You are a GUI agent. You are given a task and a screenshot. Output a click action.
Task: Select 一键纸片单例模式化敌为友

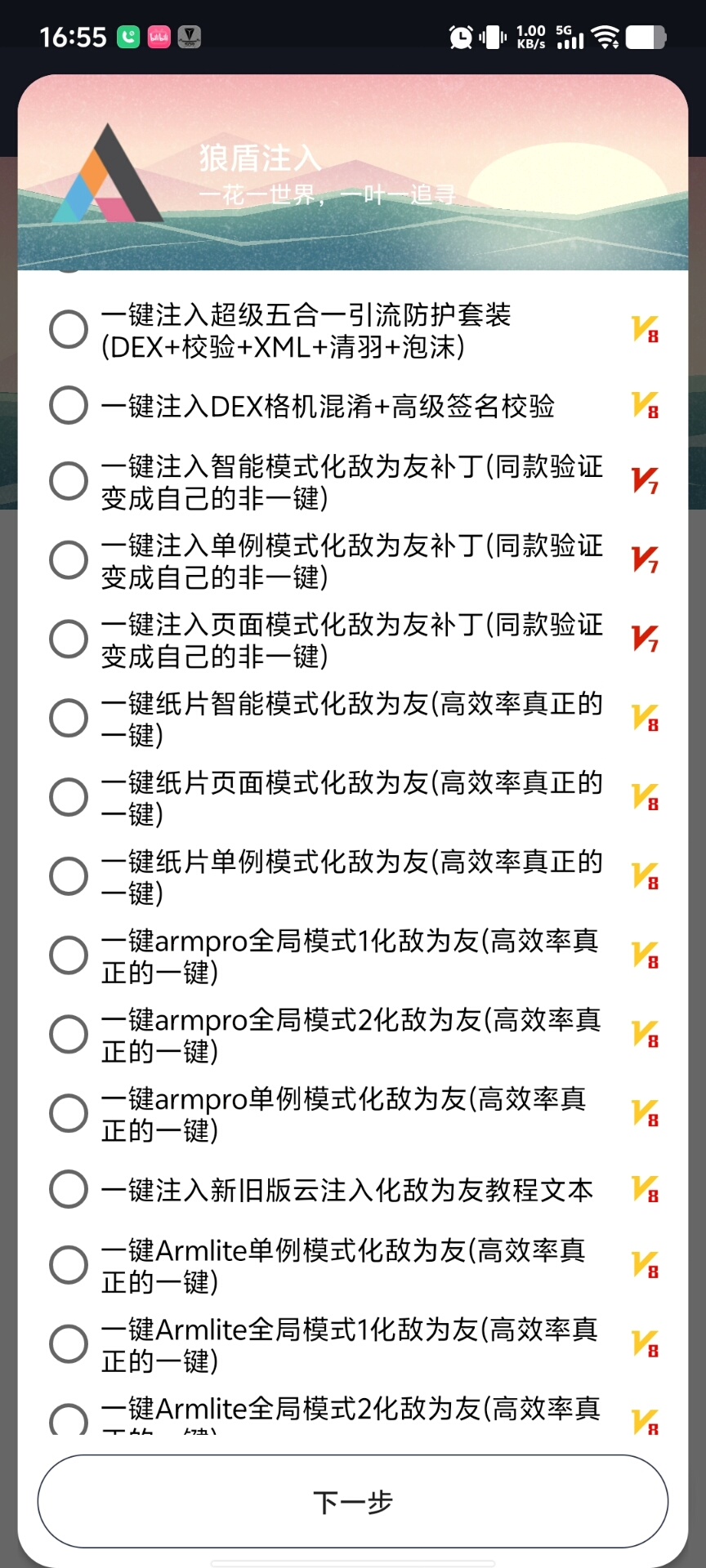coord(69,875)
